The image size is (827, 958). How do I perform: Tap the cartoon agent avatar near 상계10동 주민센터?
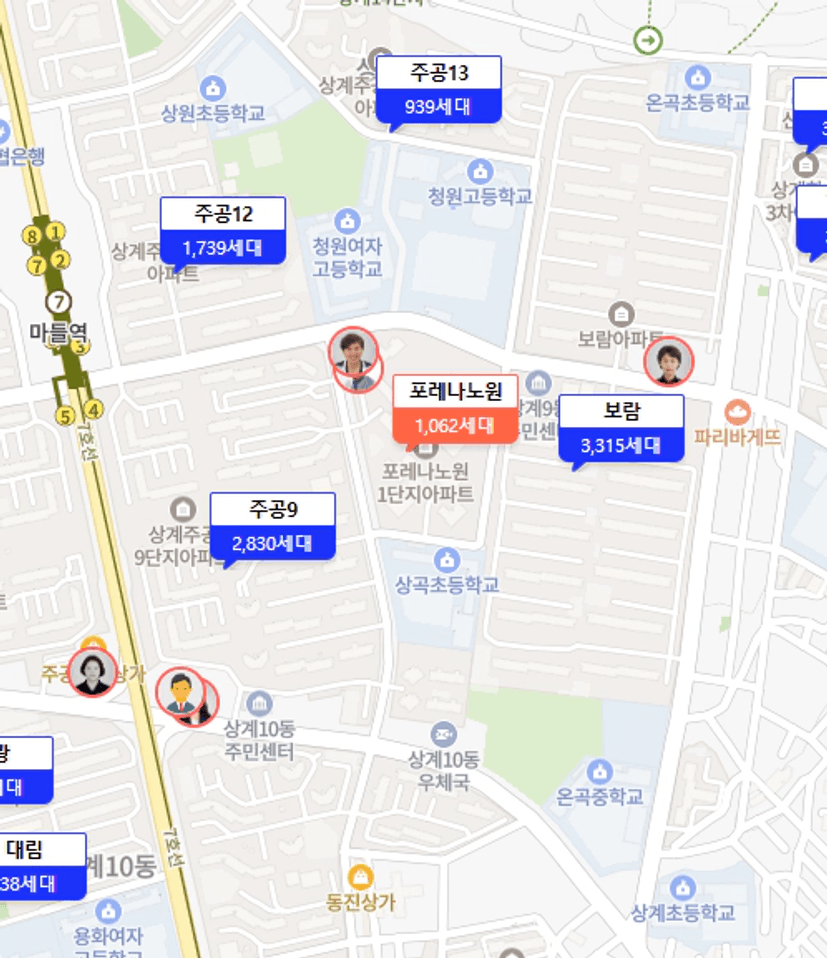tap(181, 692)
